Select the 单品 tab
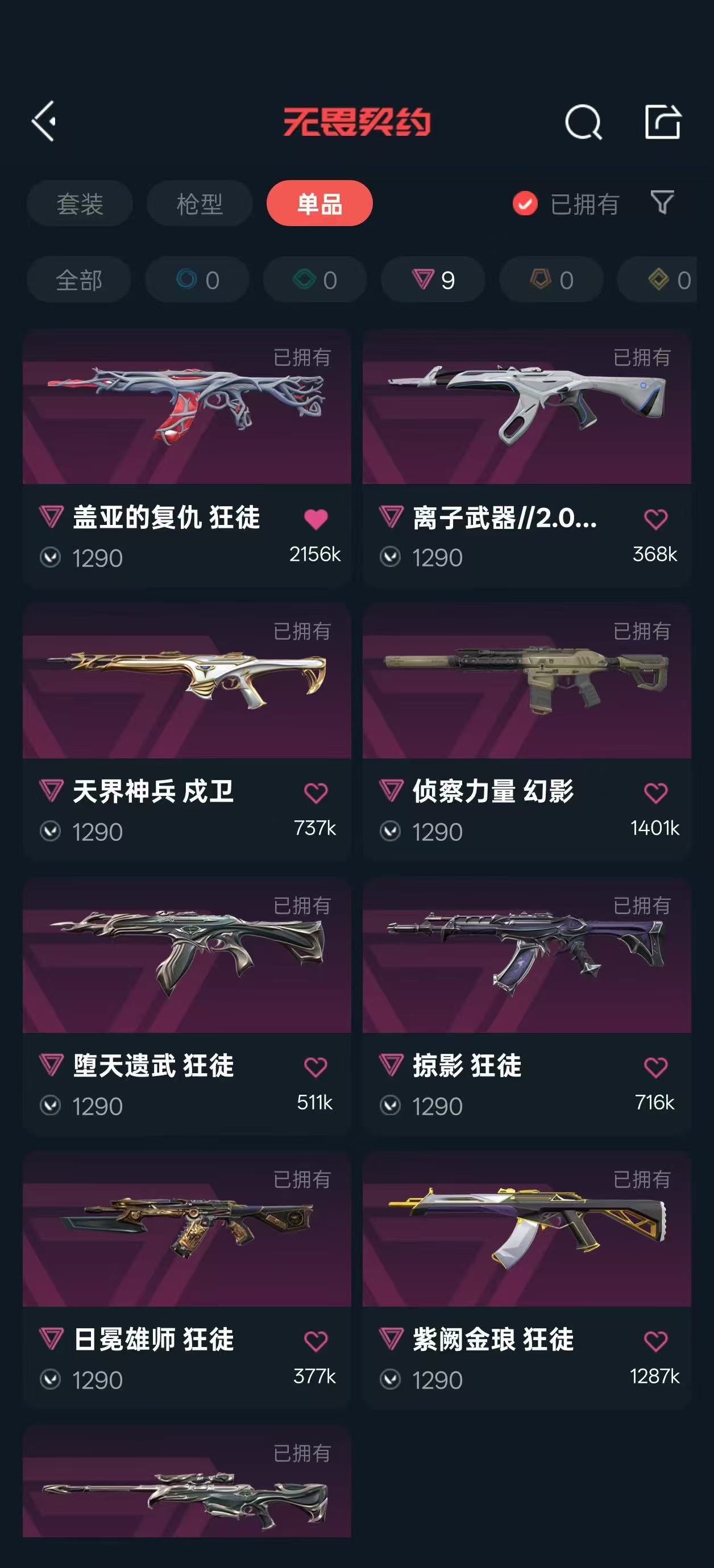 pyautogui.click(x=319, y=204)
